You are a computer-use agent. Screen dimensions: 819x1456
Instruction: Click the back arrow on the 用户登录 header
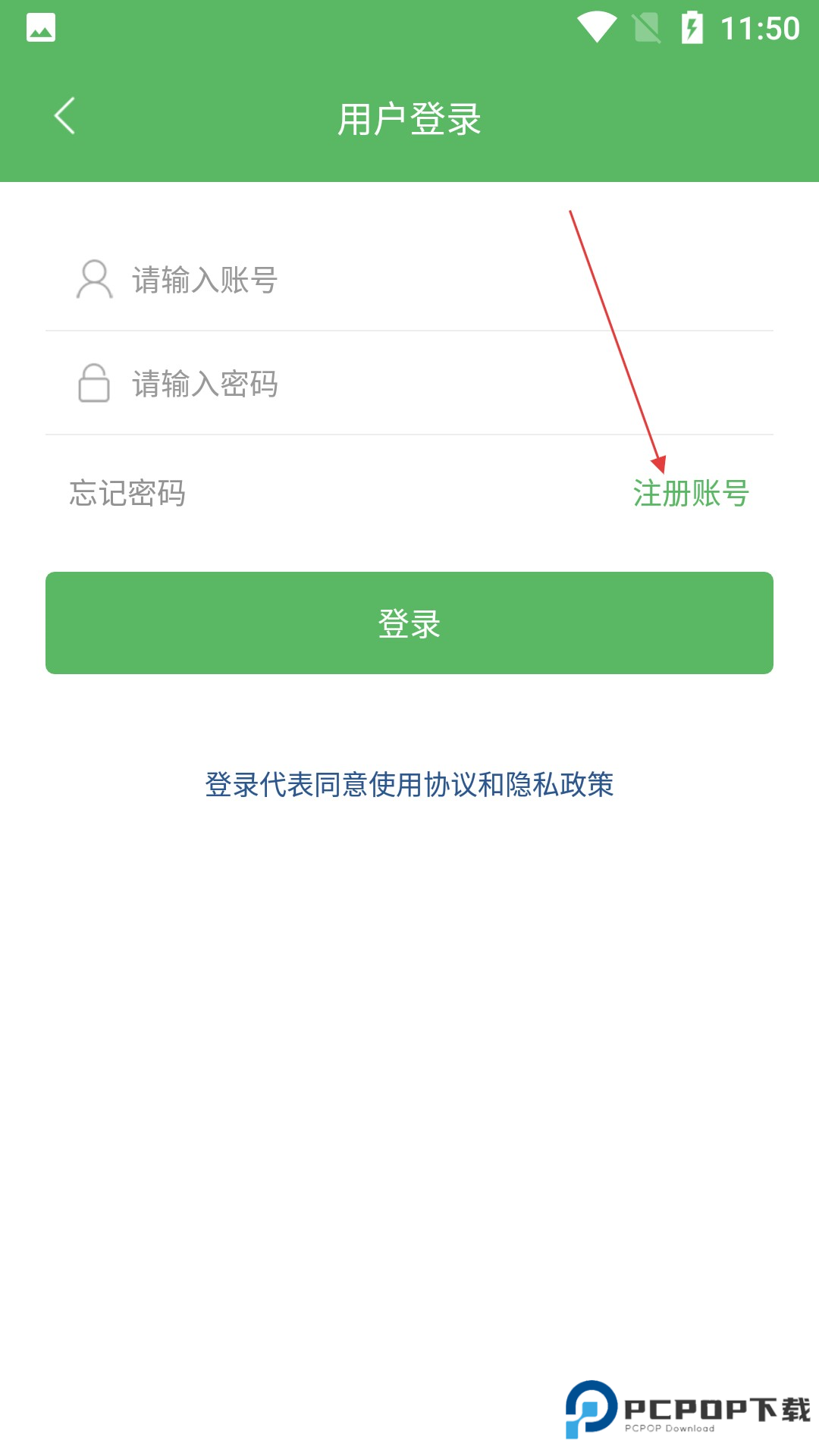[x=64, y=115]
